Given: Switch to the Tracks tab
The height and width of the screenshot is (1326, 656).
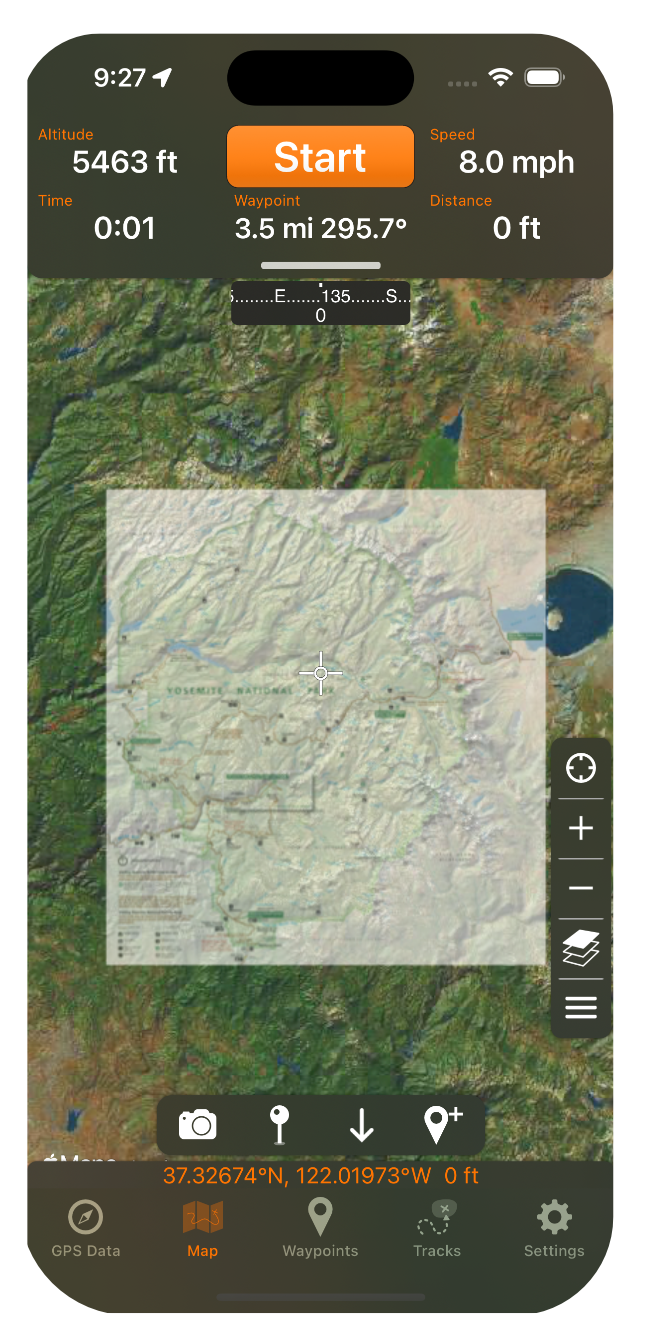Looking at the screenshot, I should [437, 1230].
